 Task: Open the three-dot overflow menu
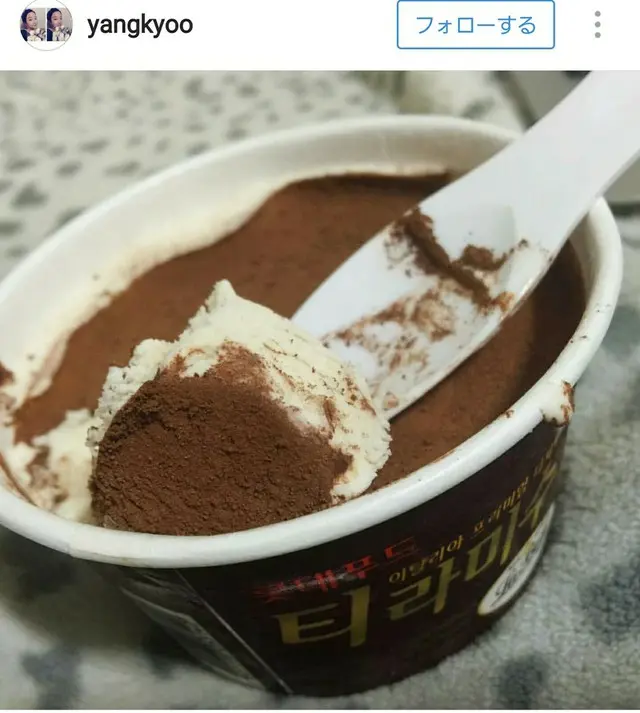pos(597,25)
